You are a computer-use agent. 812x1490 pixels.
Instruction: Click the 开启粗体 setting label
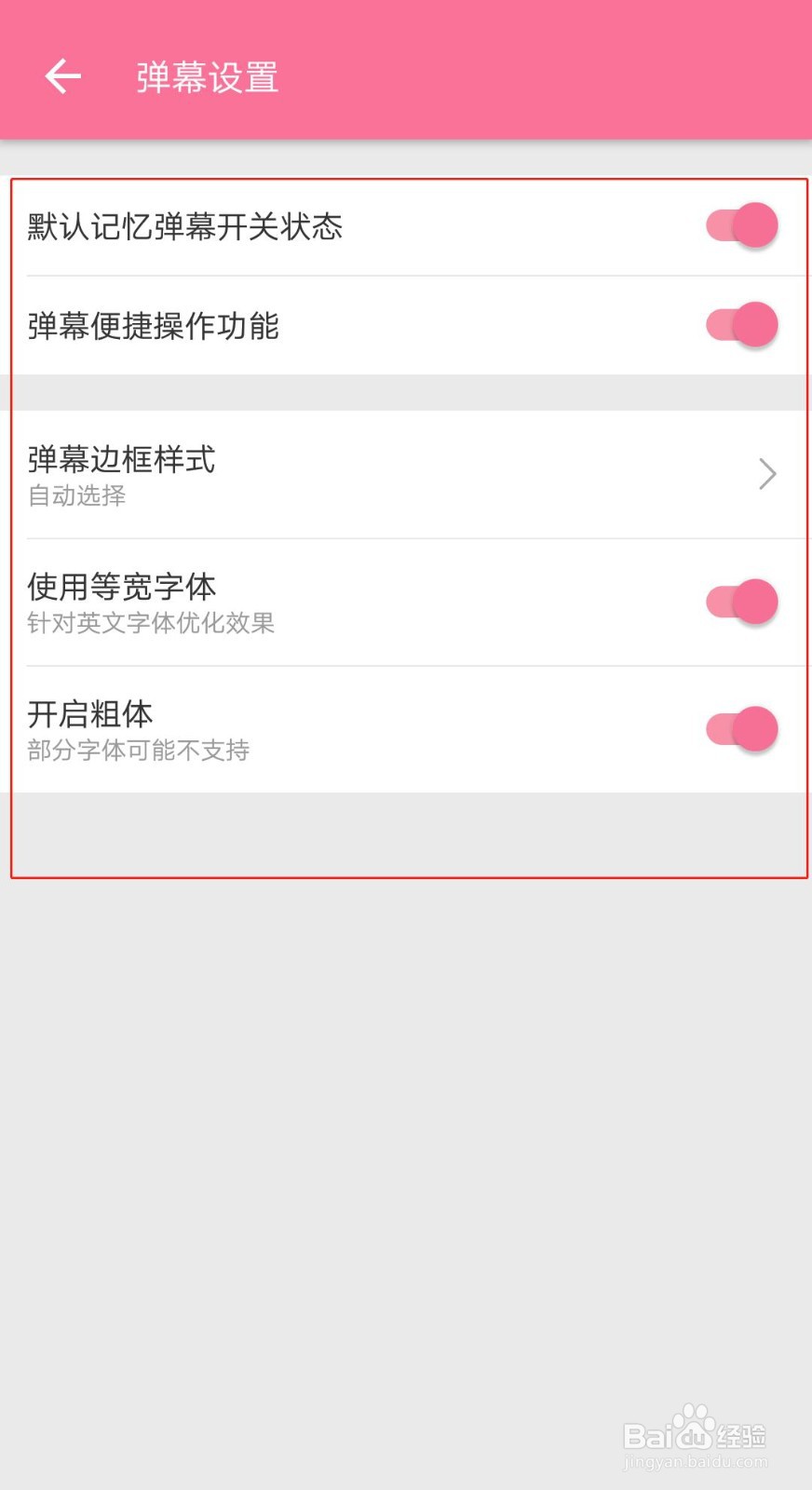(x=89, y=713)
